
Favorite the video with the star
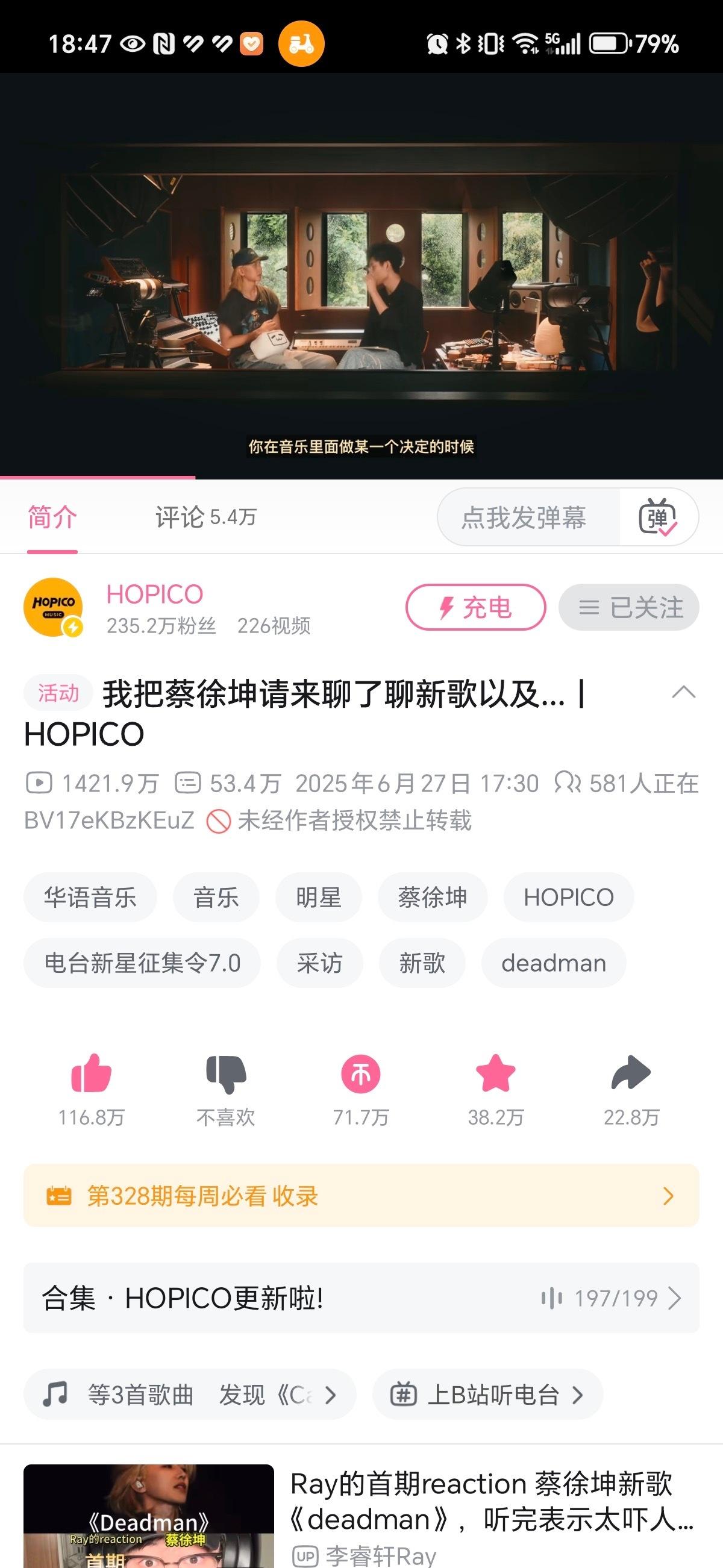pyautogui.click(x=495, y=1073)
